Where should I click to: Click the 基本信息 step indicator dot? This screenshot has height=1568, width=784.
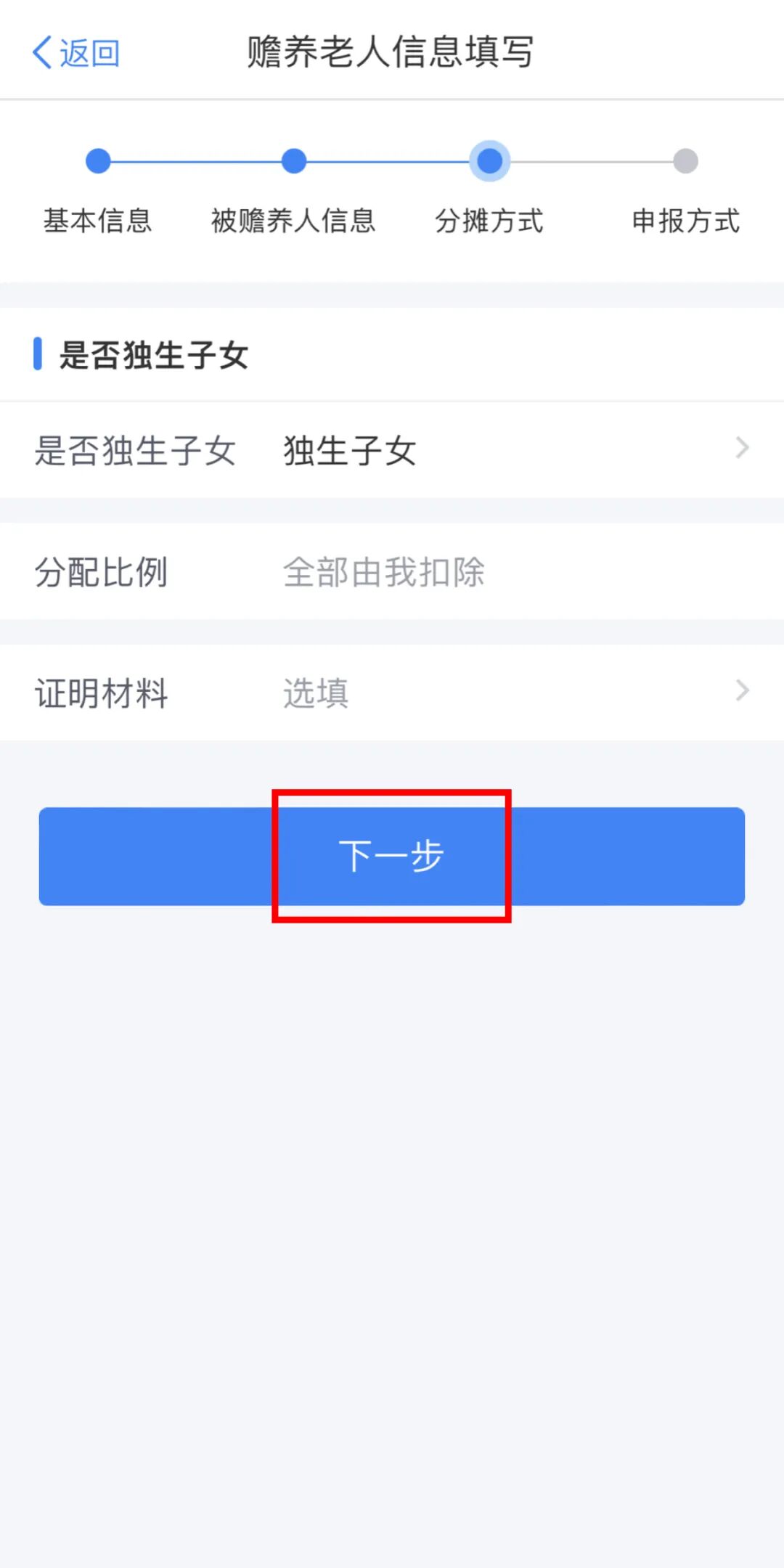tap(98, 162)
